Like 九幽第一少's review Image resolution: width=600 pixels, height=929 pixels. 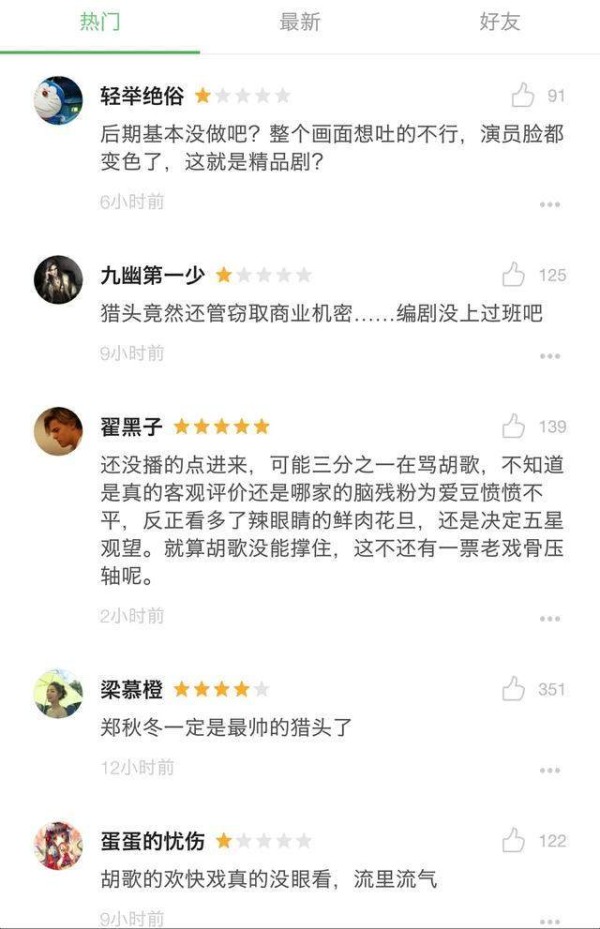[514, 274]
